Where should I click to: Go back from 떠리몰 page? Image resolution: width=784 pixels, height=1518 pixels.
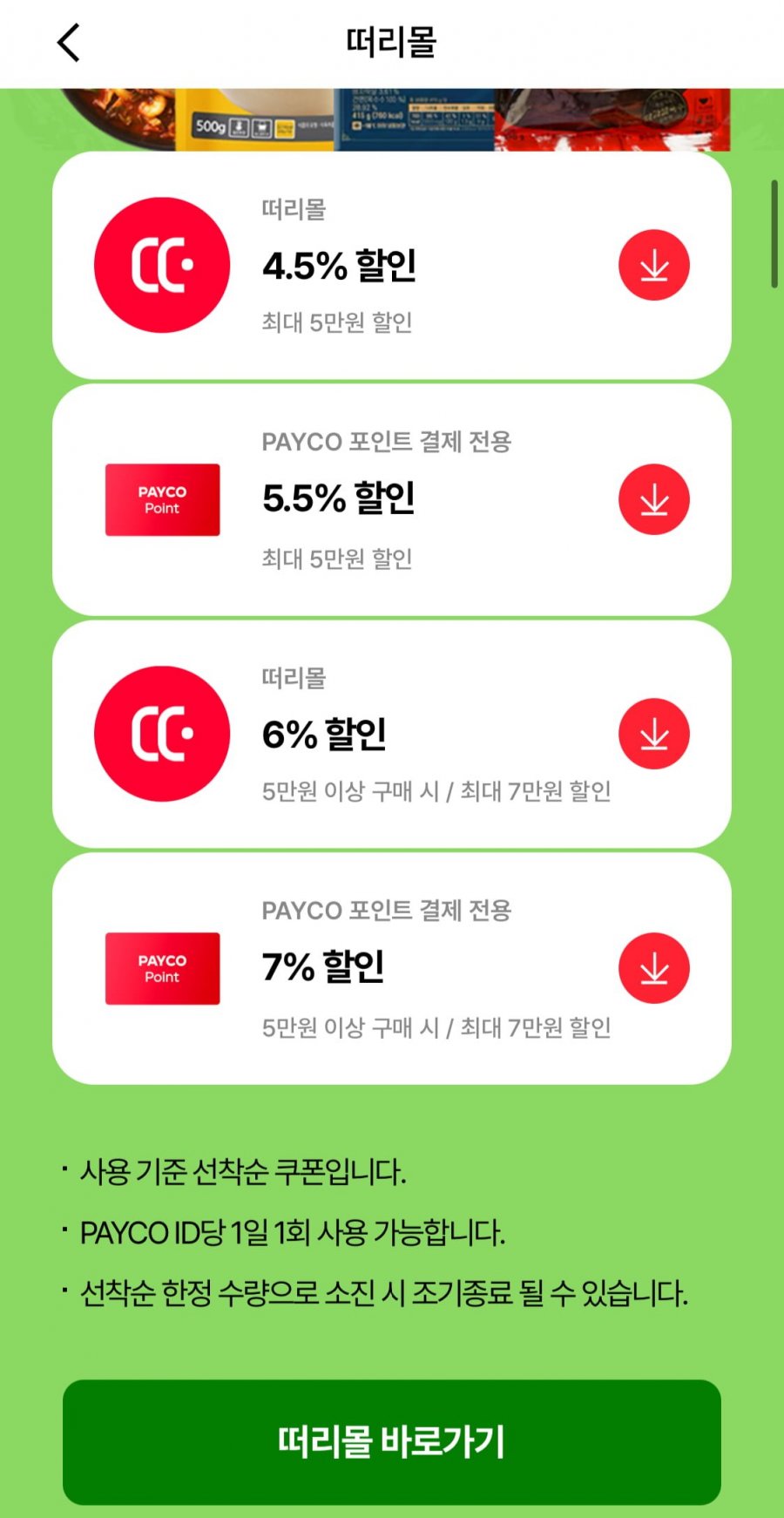coord(68,42)
